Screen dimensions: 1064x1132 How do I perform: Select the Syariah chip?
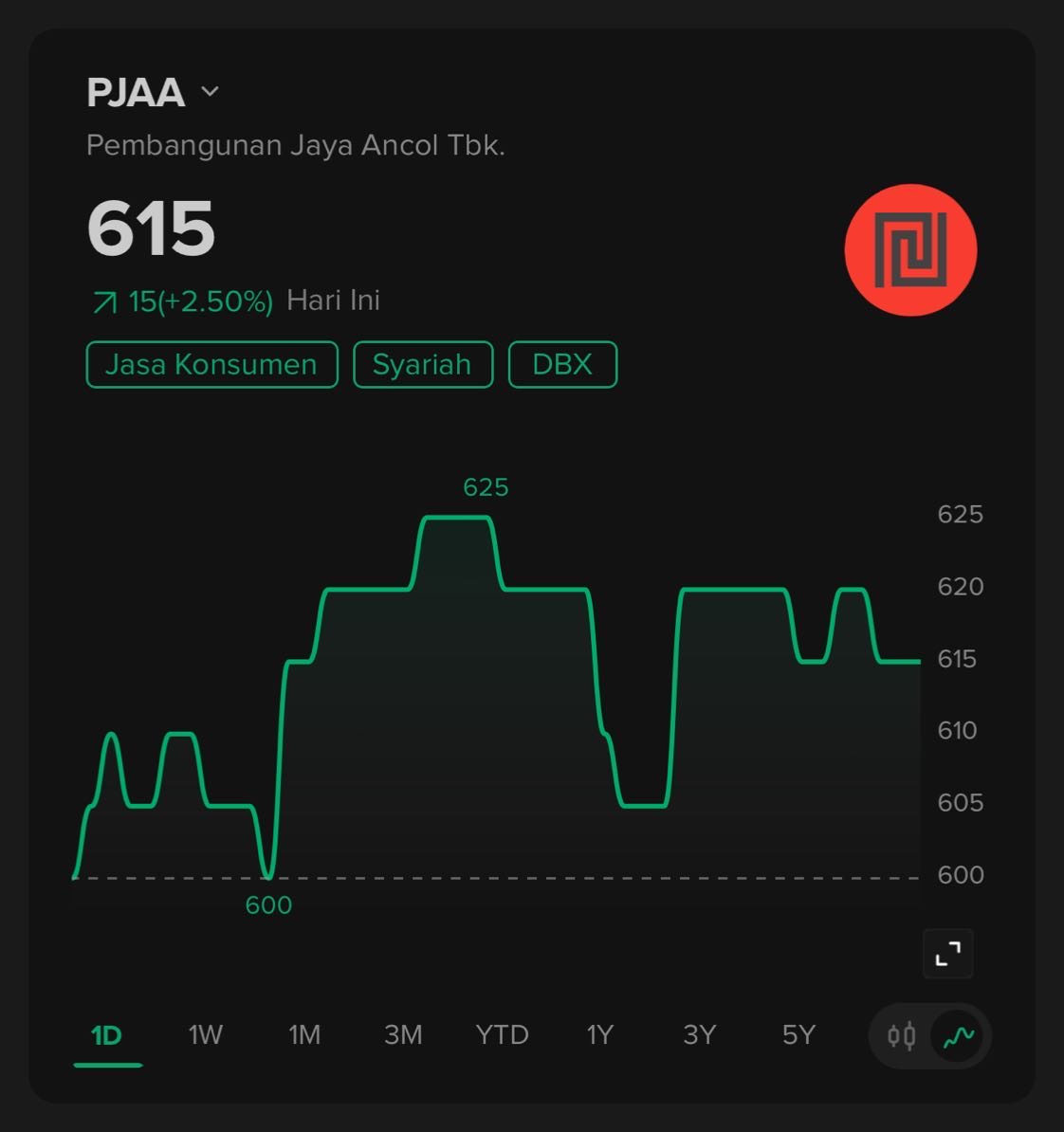click(422, 365)
